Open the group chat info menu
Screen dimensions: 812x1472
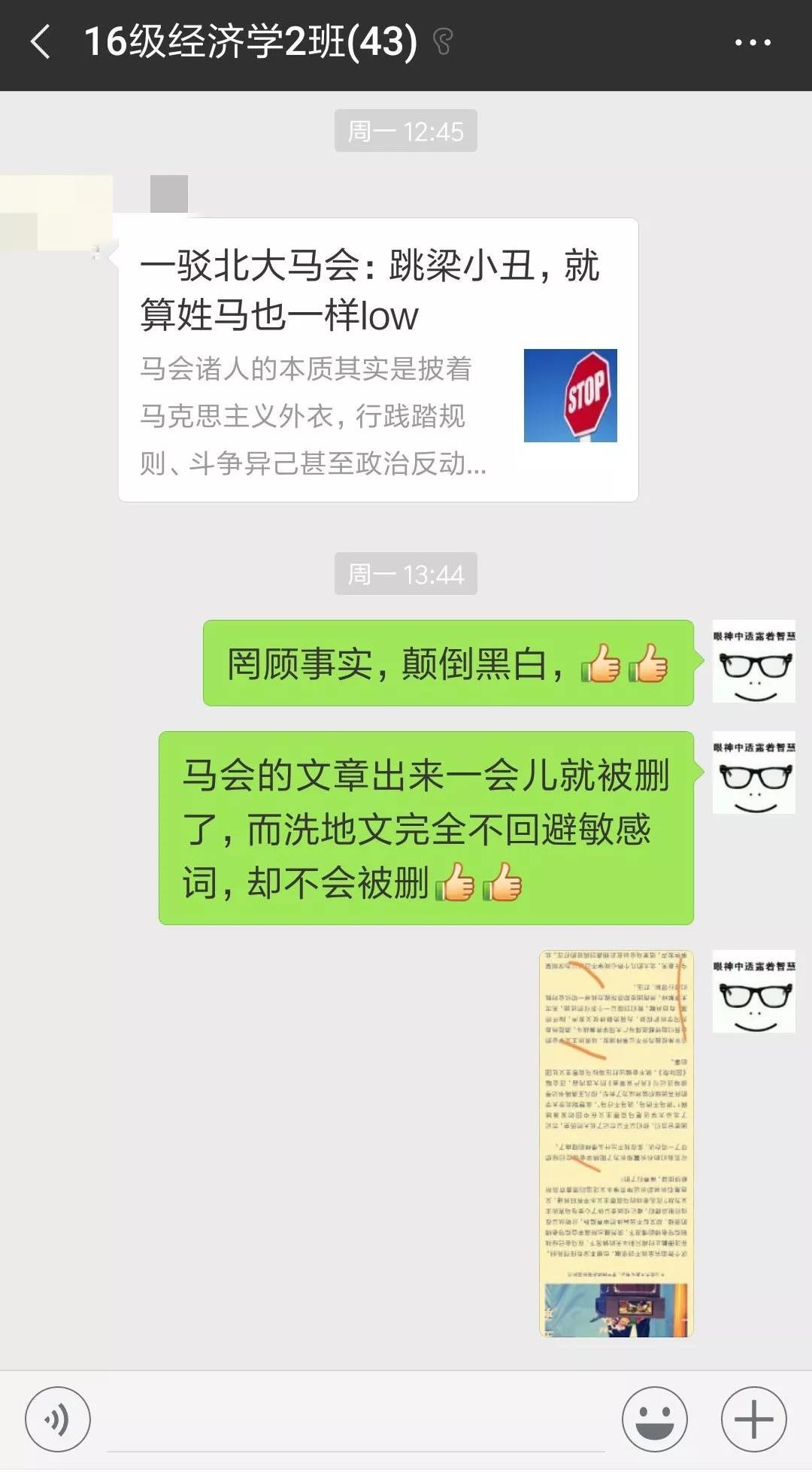click(753, 43)
